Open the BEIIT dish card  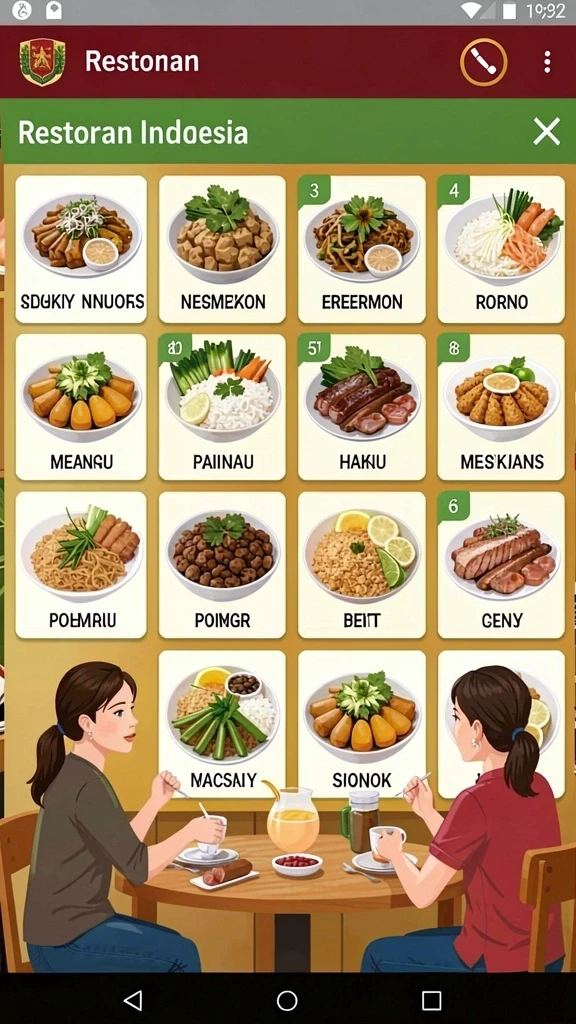[362, 565]
